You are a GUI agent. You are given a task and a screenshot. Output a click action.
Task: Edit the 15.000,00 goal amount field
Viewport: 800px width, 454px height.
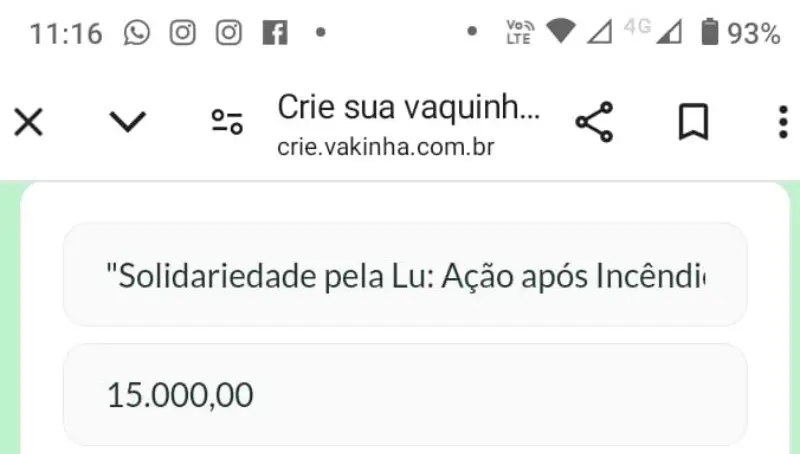click(404, 395)
